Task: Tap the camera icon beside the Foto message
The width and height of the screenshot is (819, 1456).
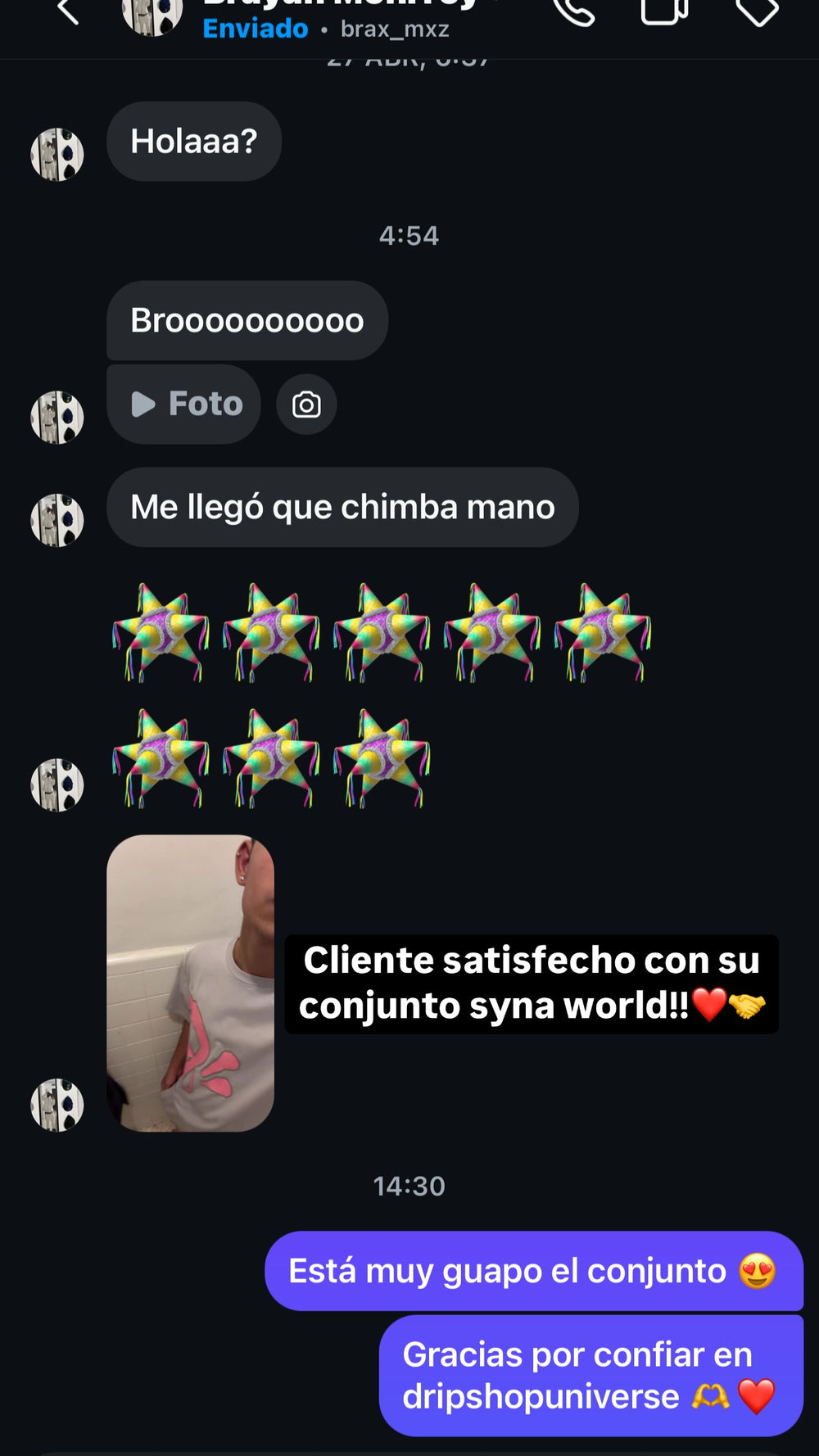Action: coord(305,403)
